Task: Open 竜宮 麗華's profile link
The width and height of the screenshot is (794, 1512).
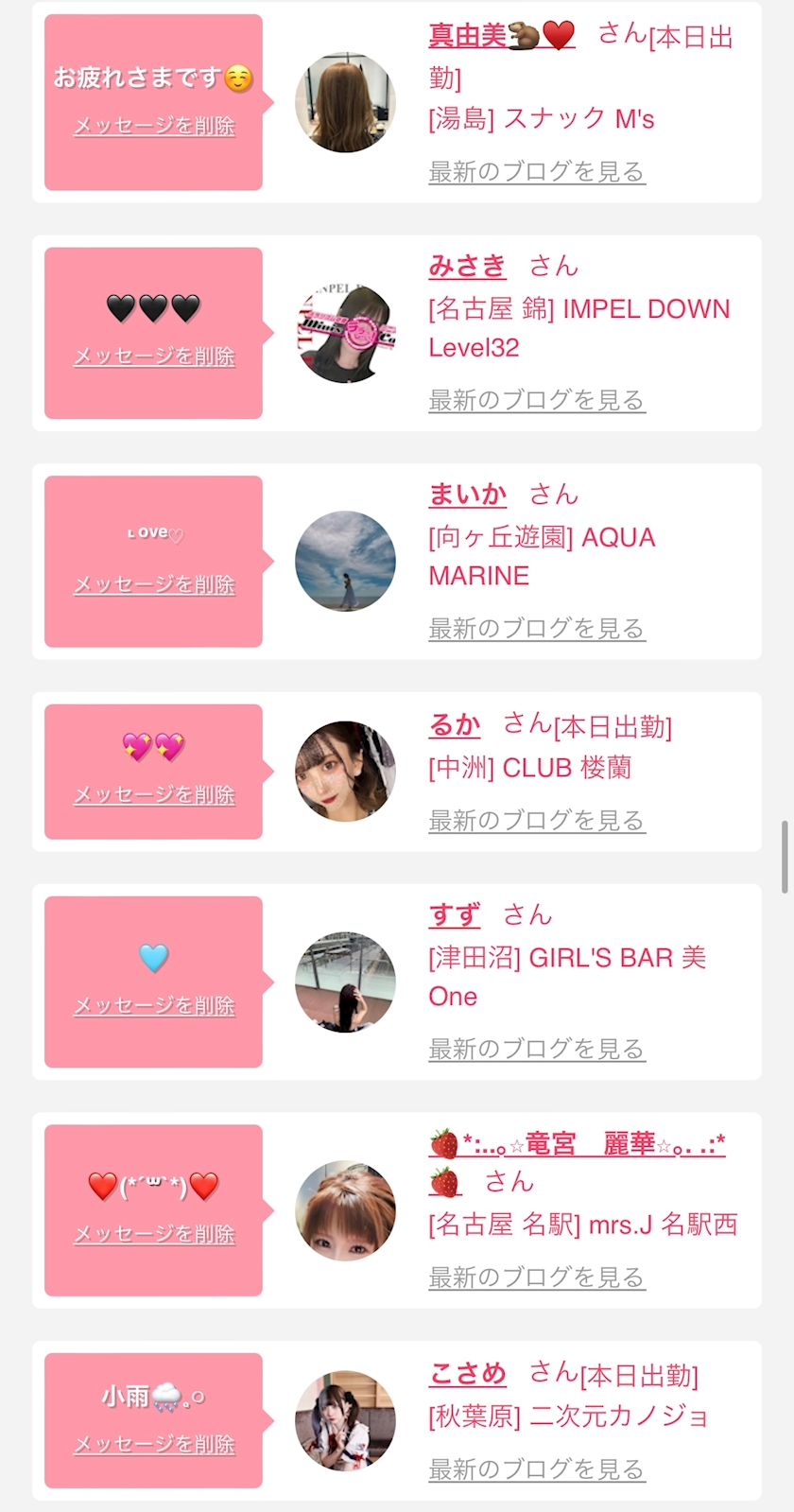Action: click(577, 1144)
